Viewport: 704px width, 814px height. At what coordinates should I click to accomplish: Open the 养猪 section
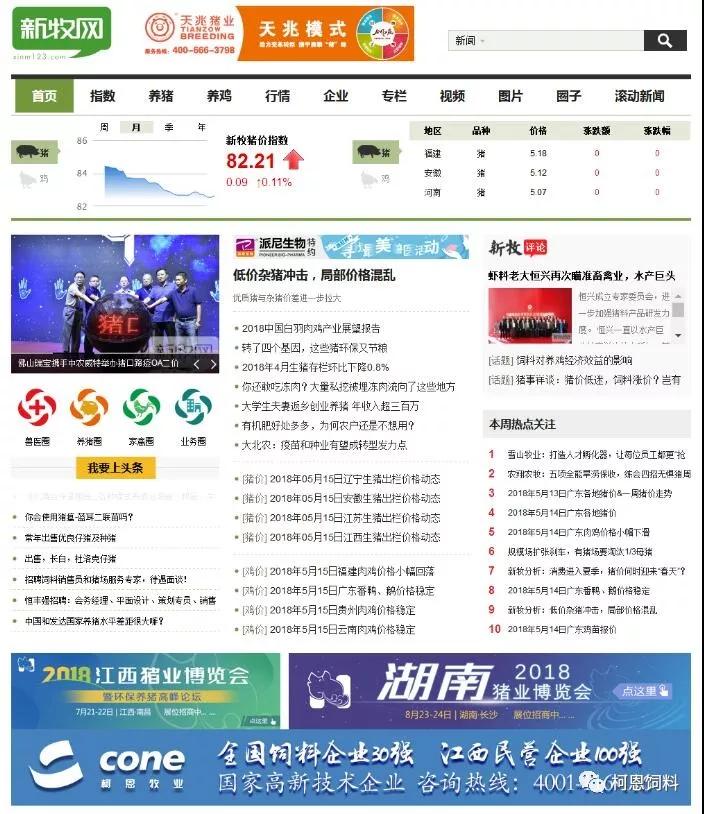160,96
